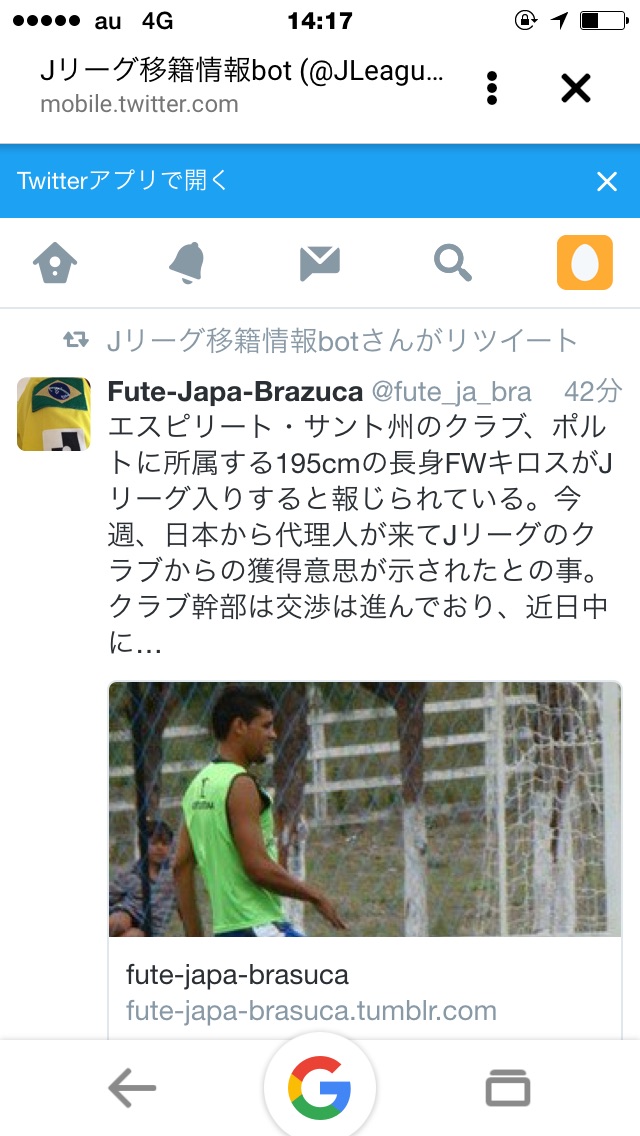Close the in-app browser page

pos(576,88)
